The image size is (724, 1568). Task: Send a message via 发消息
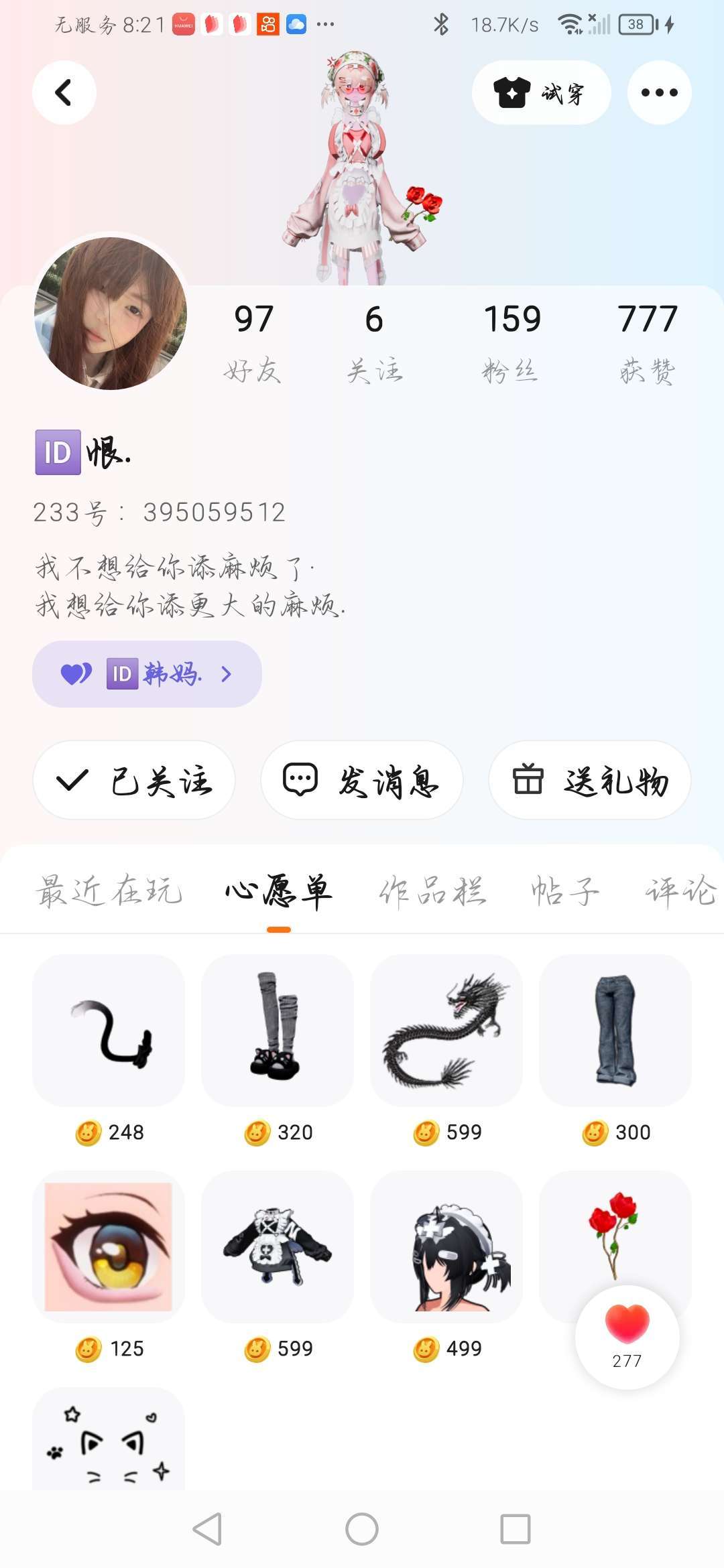[362, 780]
